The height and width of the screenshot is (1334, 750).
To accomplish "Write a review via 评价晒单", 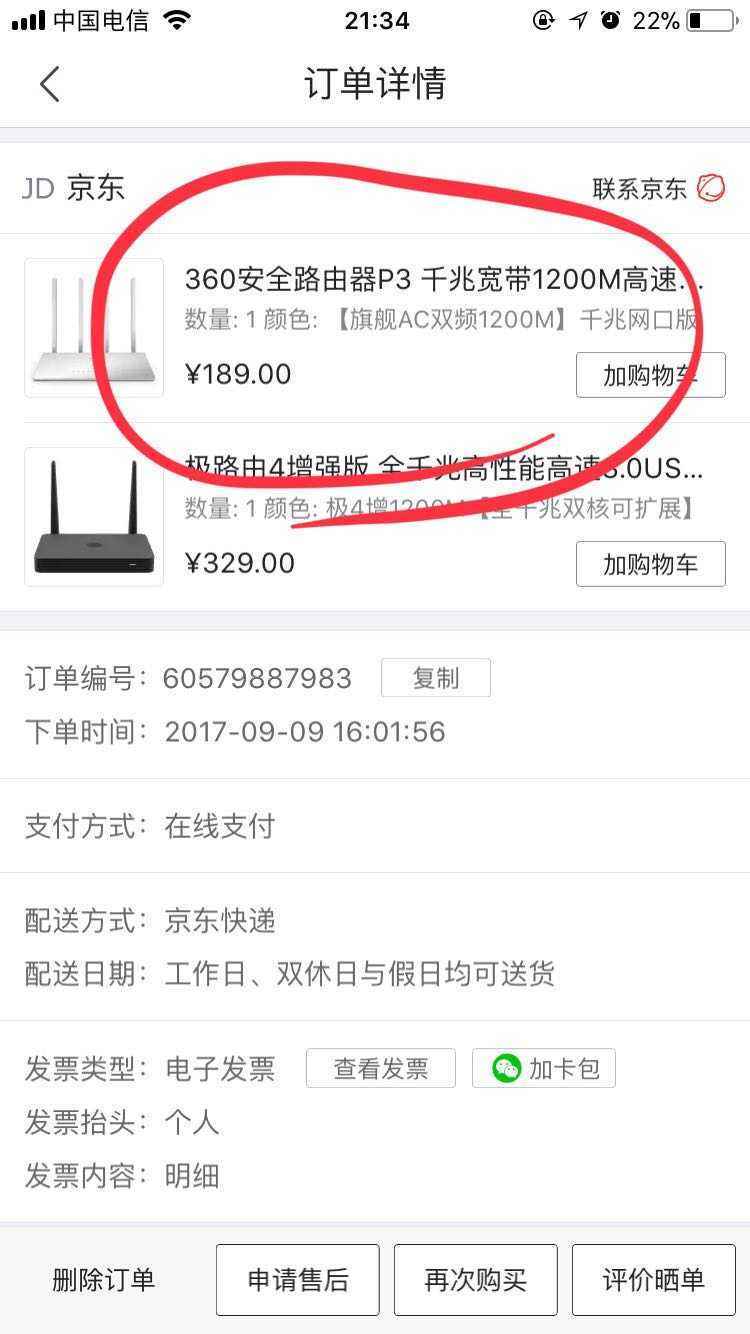I will pos(653,1279).
